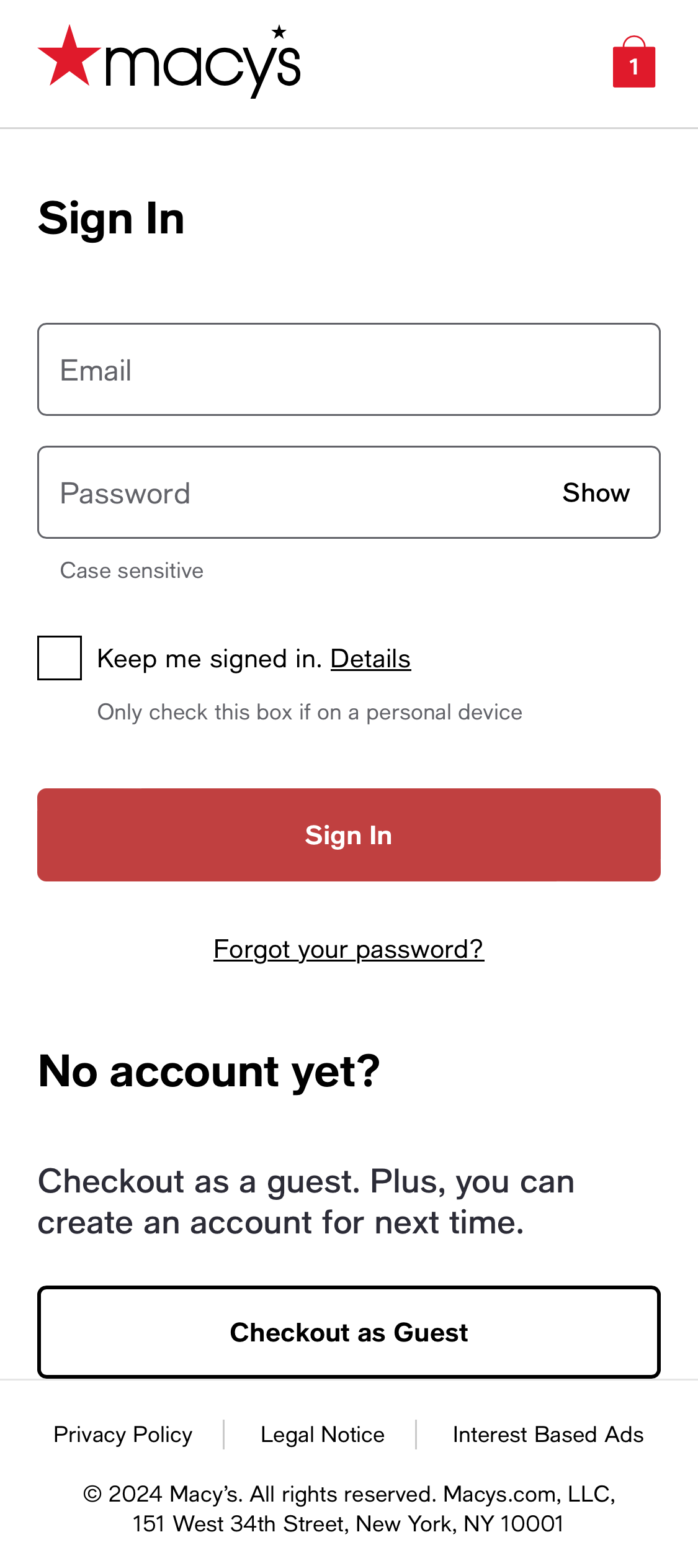
Task: Open the Details link
Action: click(x=370, y=659)
